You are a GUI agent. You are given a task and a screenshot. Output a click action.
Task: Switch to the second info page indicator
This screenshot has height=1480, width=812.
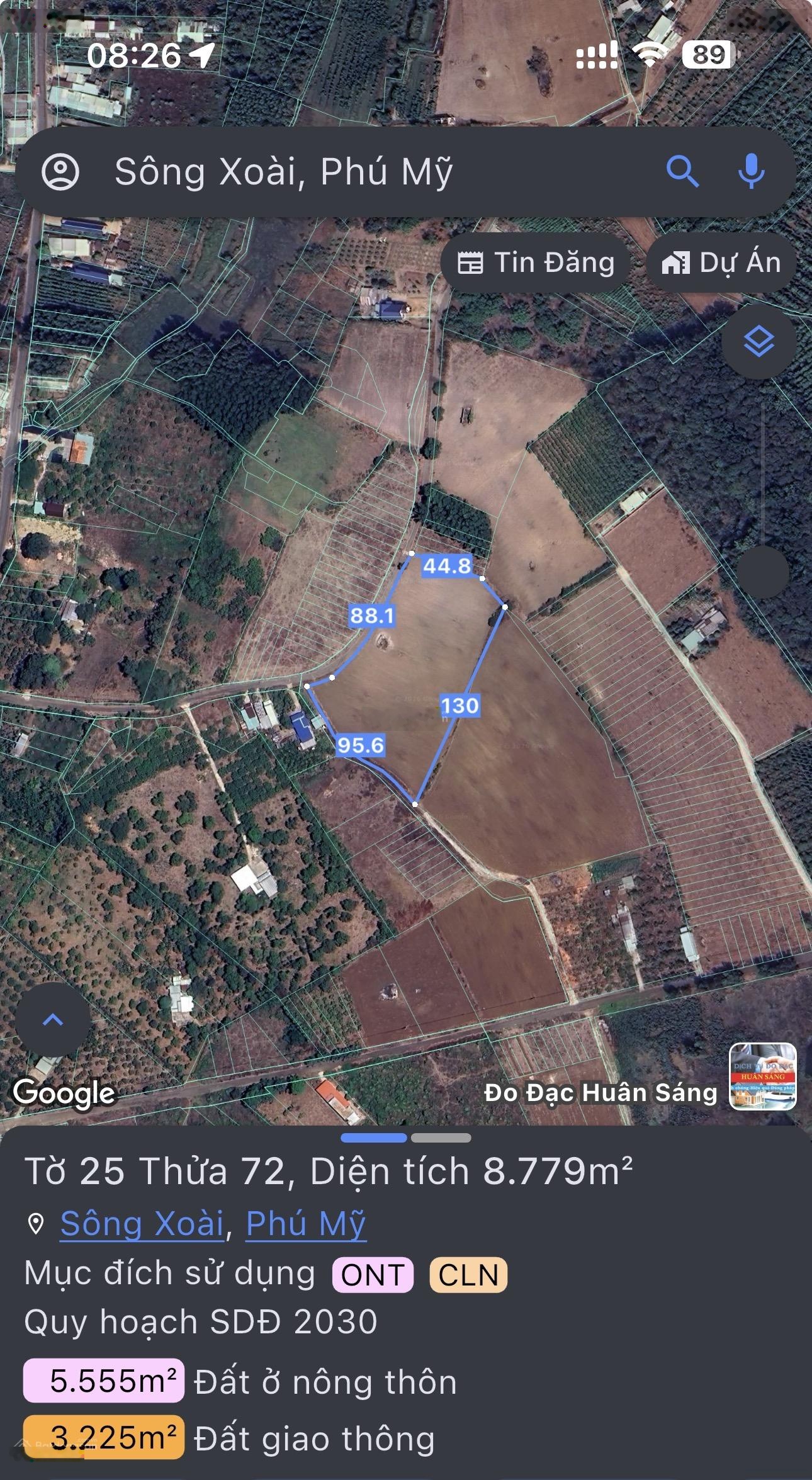441,1138
